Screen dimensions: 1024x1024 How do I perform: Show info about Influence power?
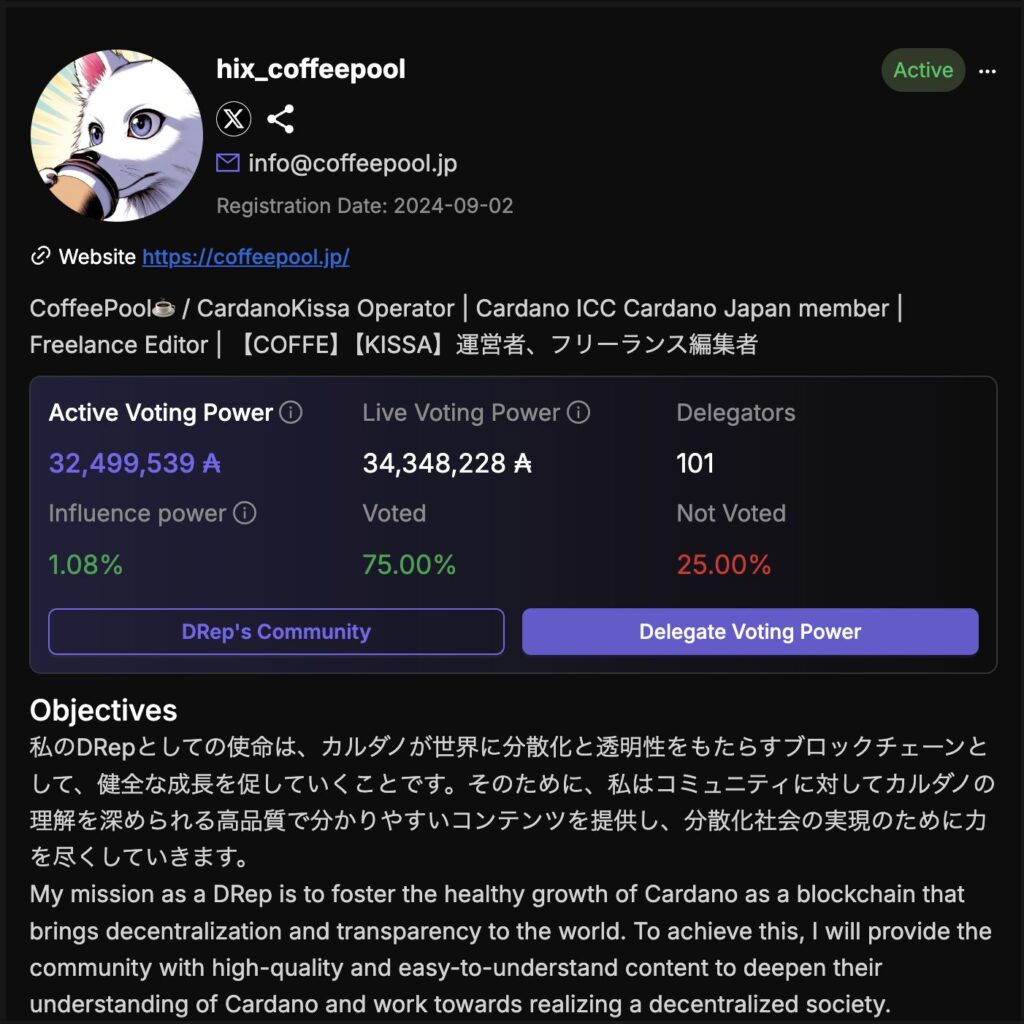click(245, 514)
